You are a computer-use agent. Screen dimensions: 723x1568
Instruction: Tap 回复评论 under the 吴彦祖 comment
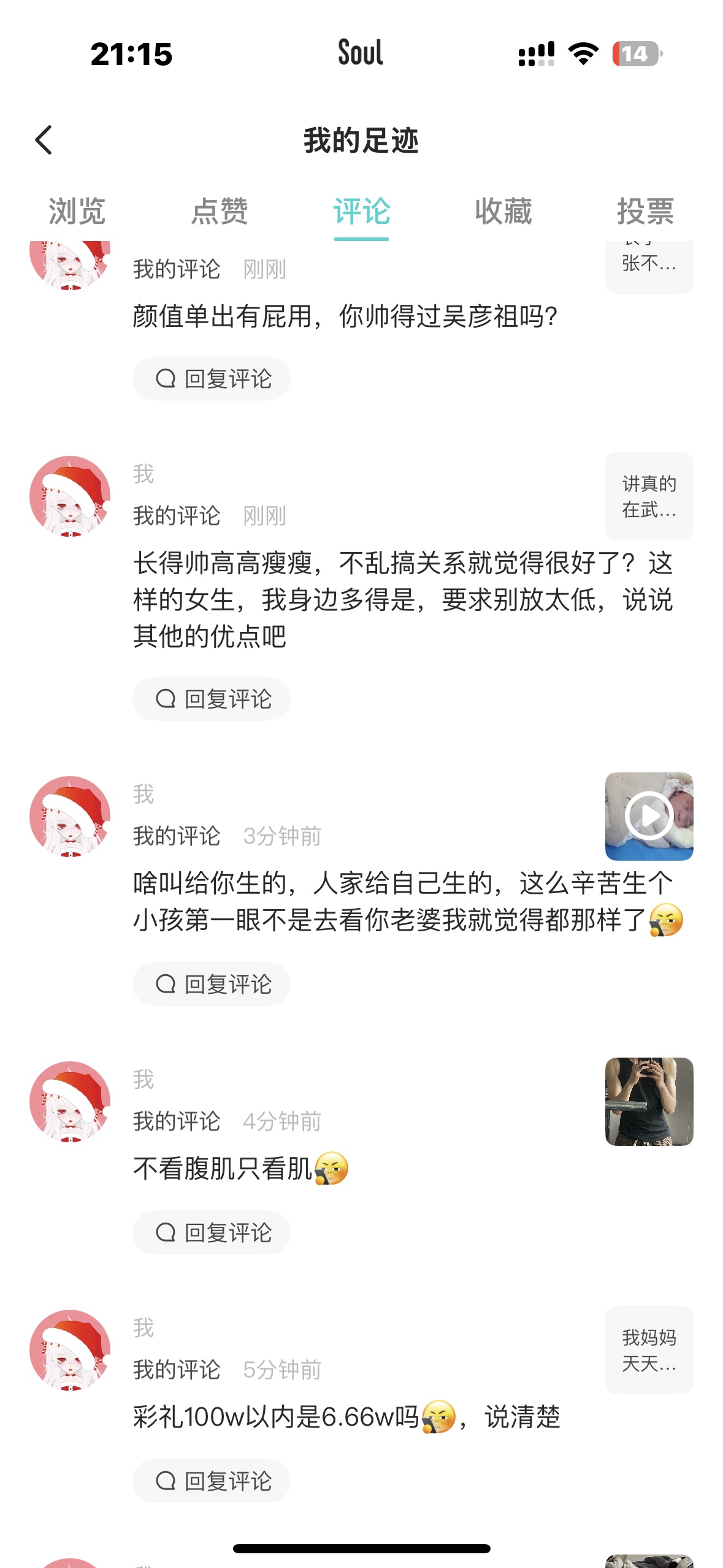pos(212,379)
